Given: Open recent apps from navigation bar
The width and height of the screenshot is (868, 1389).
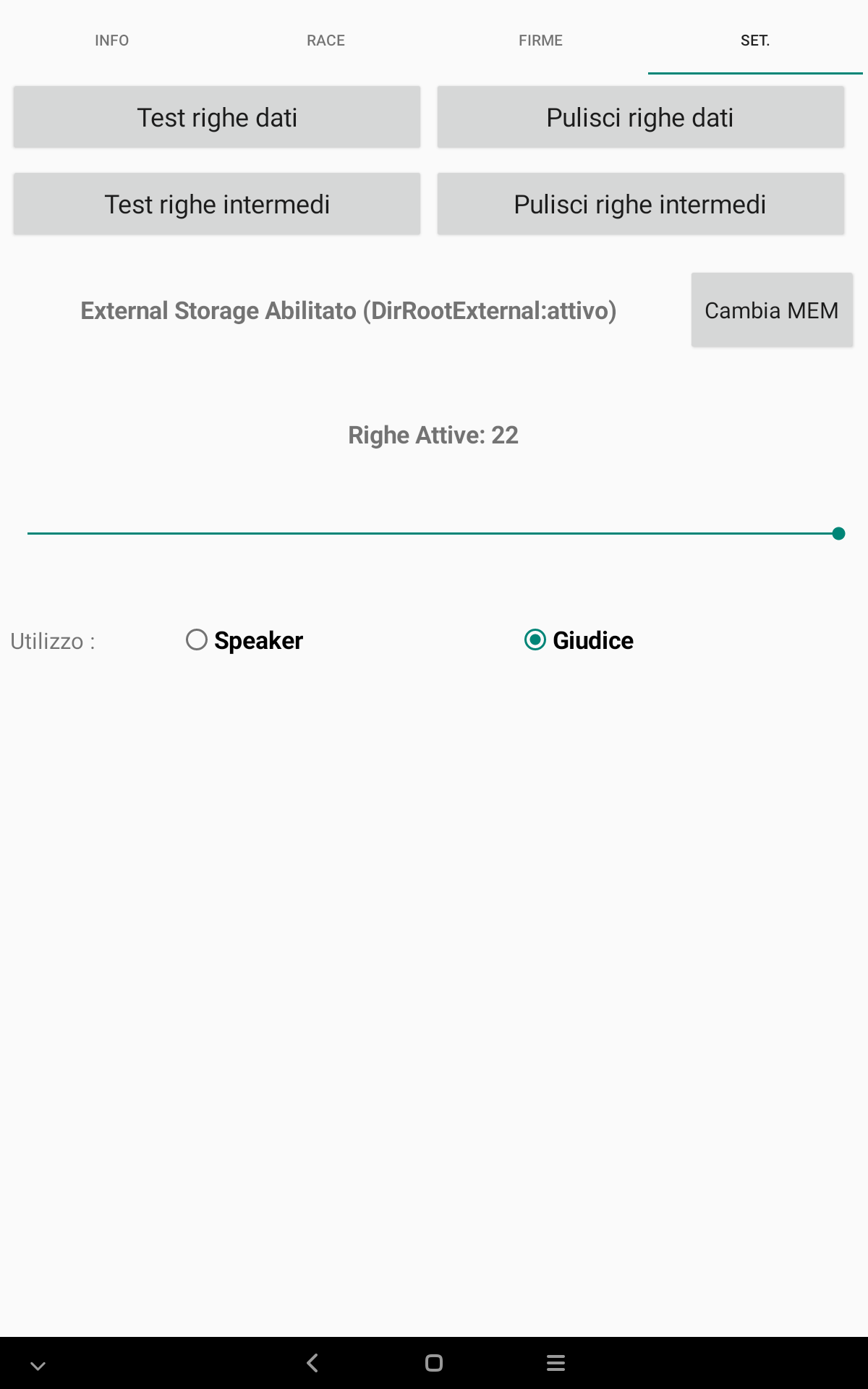Looking at the screenshot, I should tap(556, 1363).
